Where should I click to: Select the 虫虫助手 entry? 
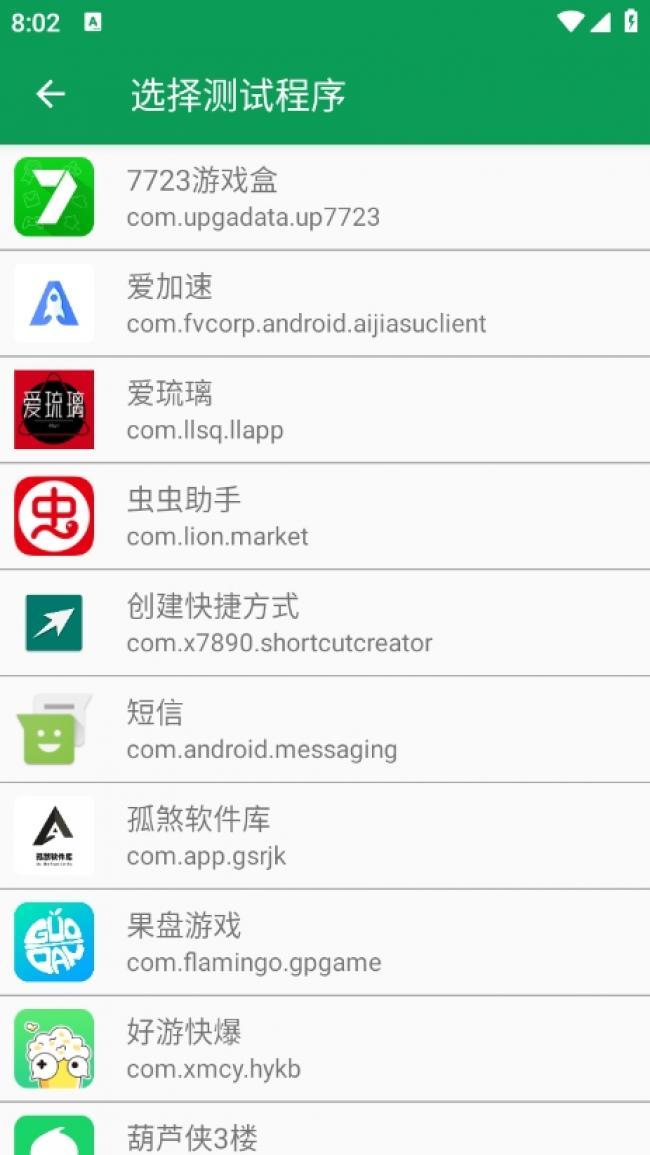325,516
